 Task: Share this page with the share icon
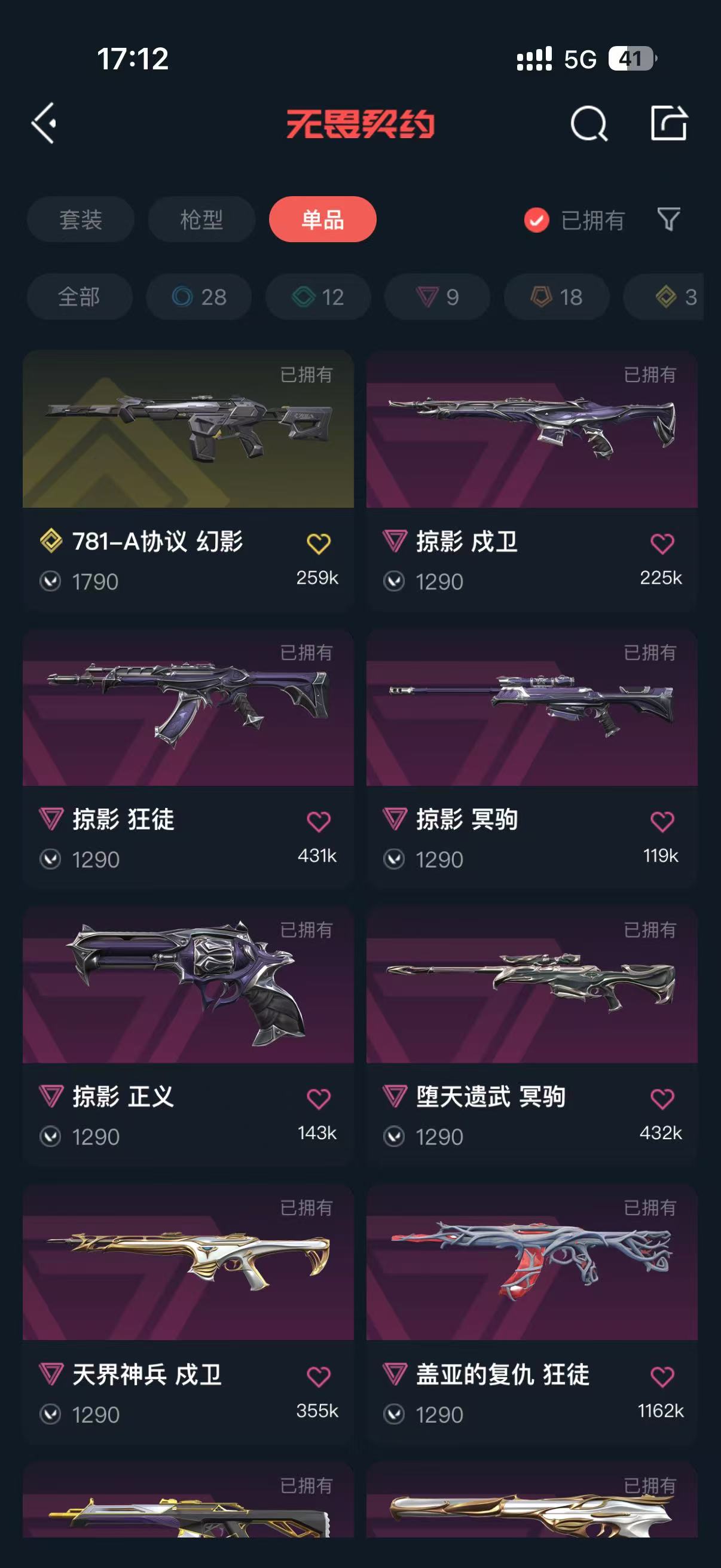coord(668,124)
